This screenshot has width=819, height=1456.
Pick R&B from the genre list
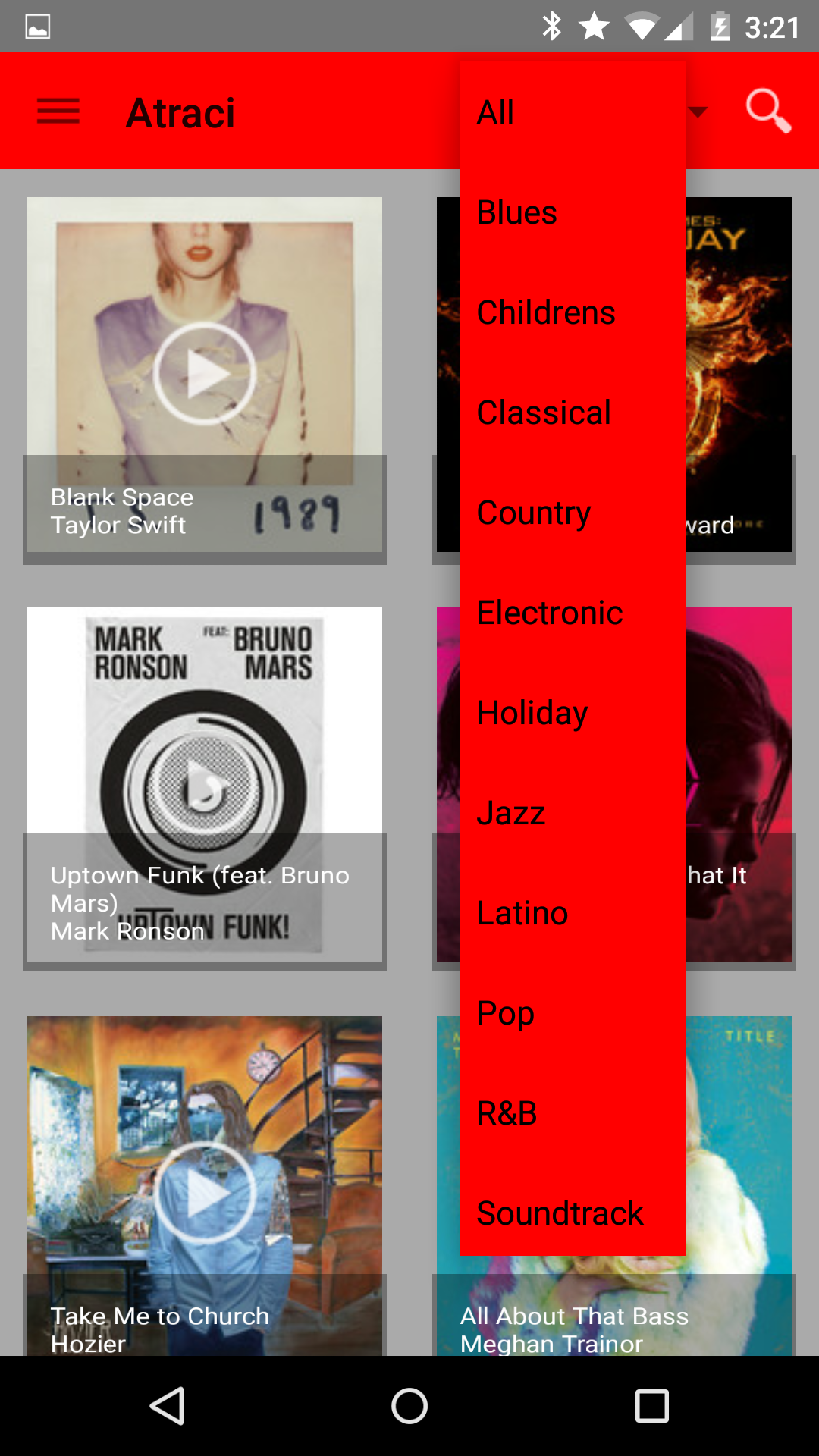point(572,1113)
